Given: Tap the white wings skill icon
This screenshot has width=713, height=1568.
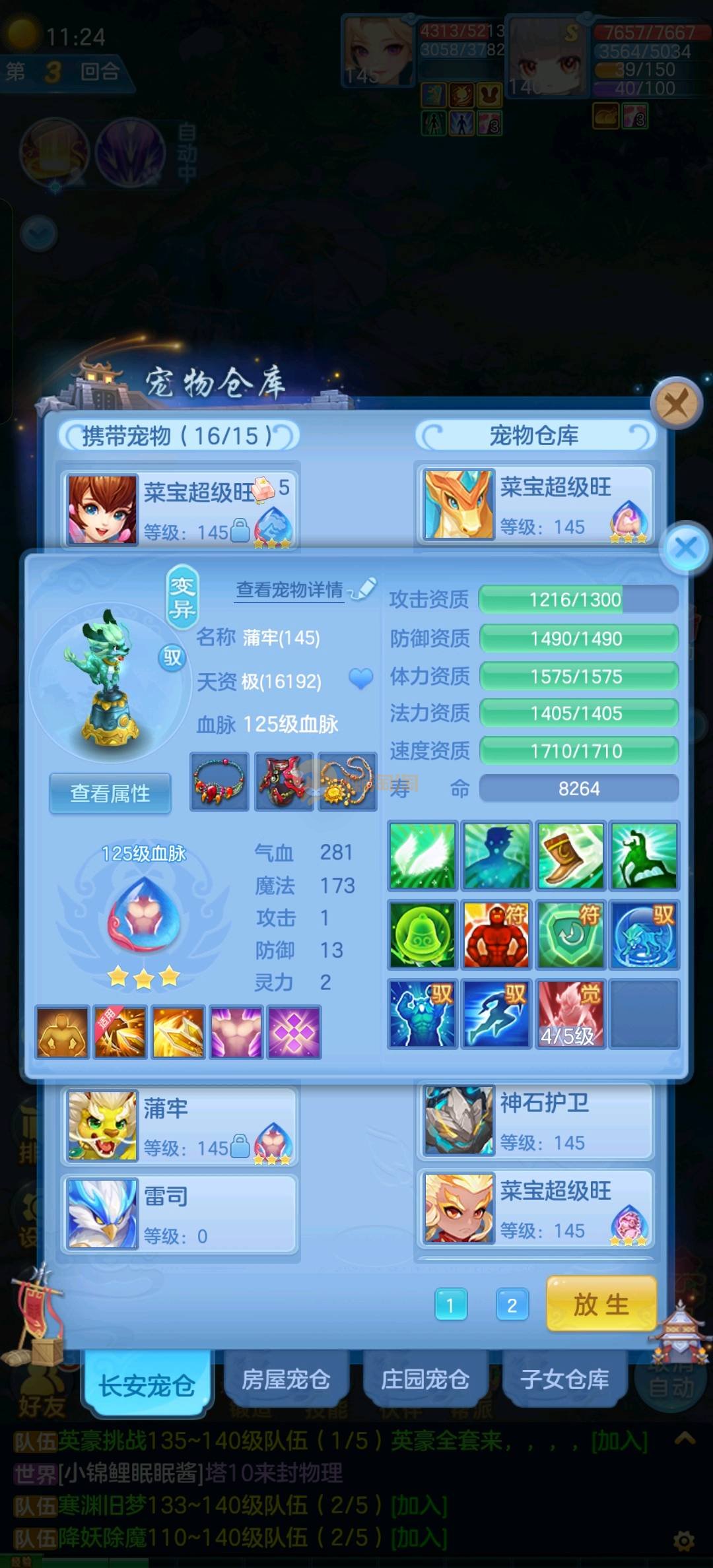Looking at the screenshot, I should click(x=423, y=855).
